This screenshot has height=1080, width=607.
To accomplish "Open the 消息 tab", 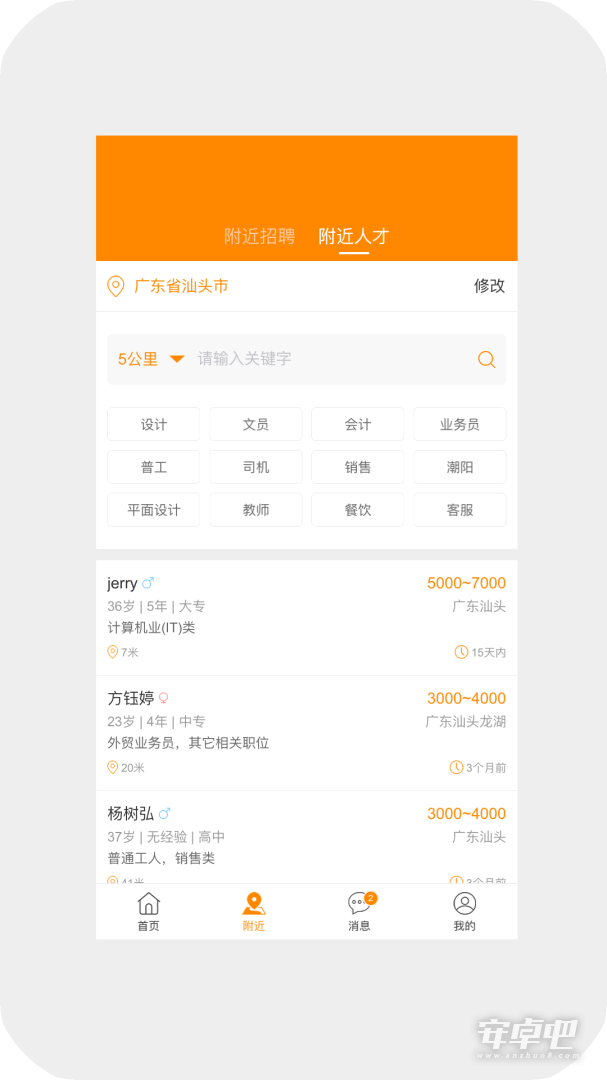I will (x=360, y=912).
